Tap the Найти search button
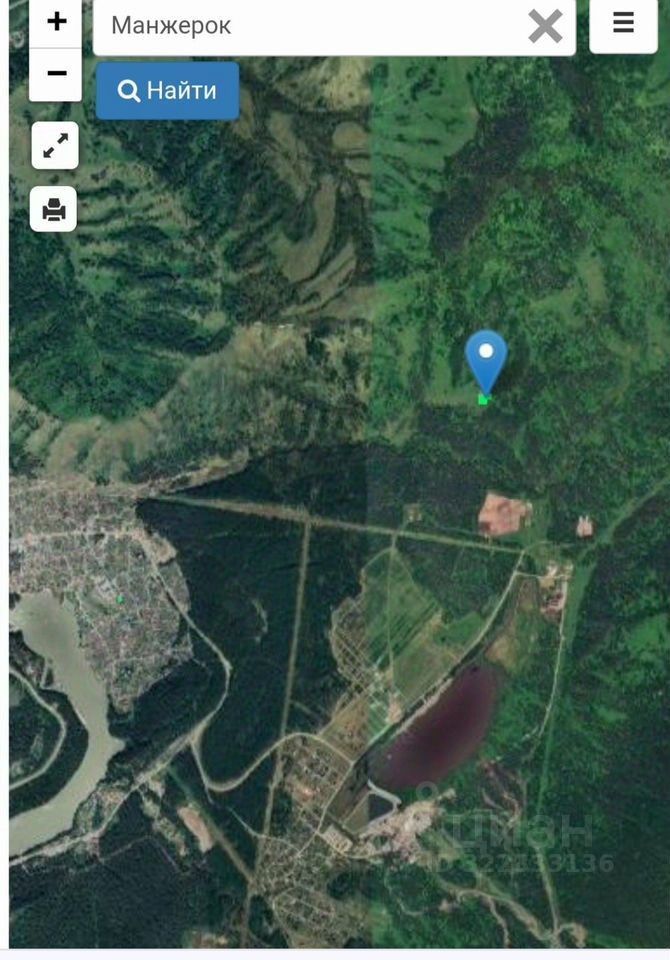Viewport: 670px width, 960px height. tap(168, 91)
